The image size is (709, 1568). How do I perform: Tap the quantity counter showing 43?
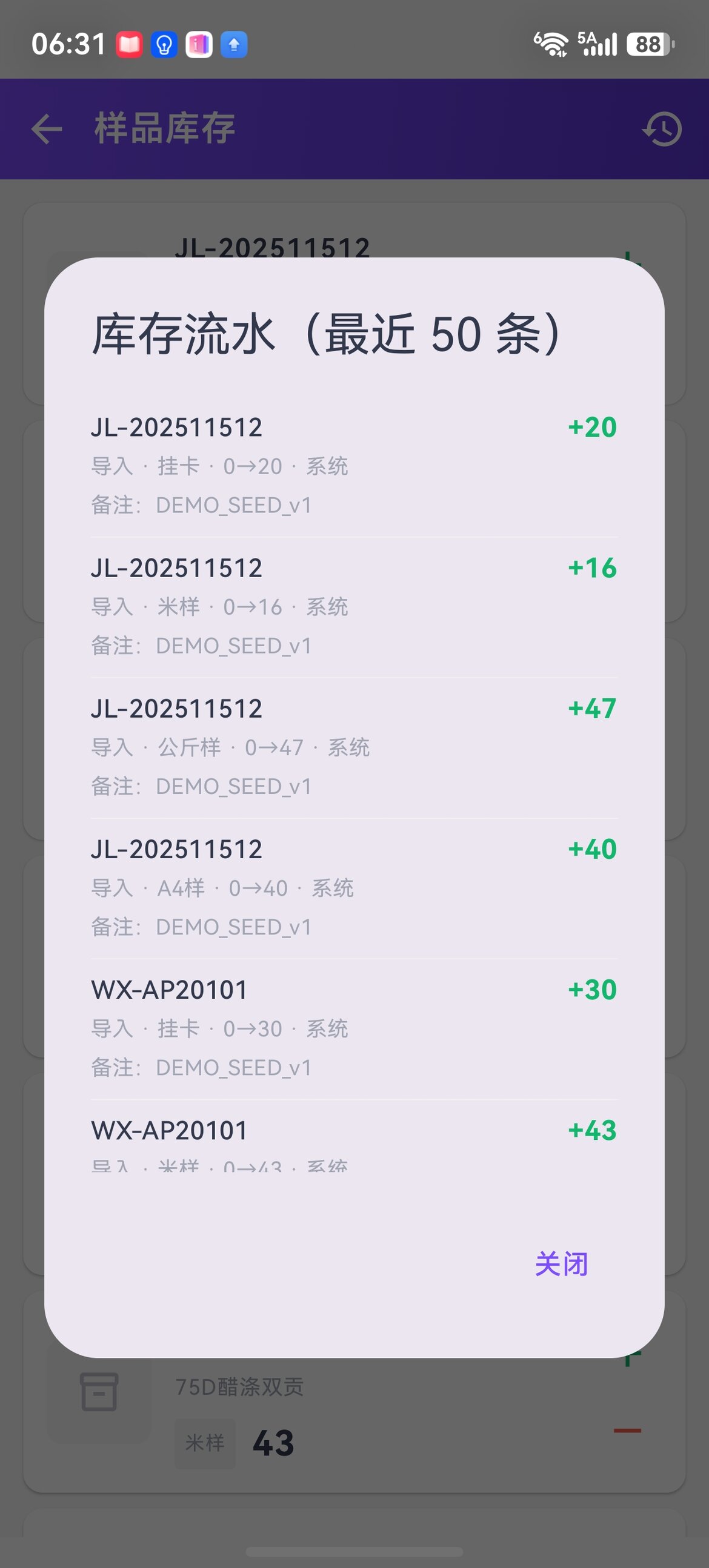click(275, 1441)
